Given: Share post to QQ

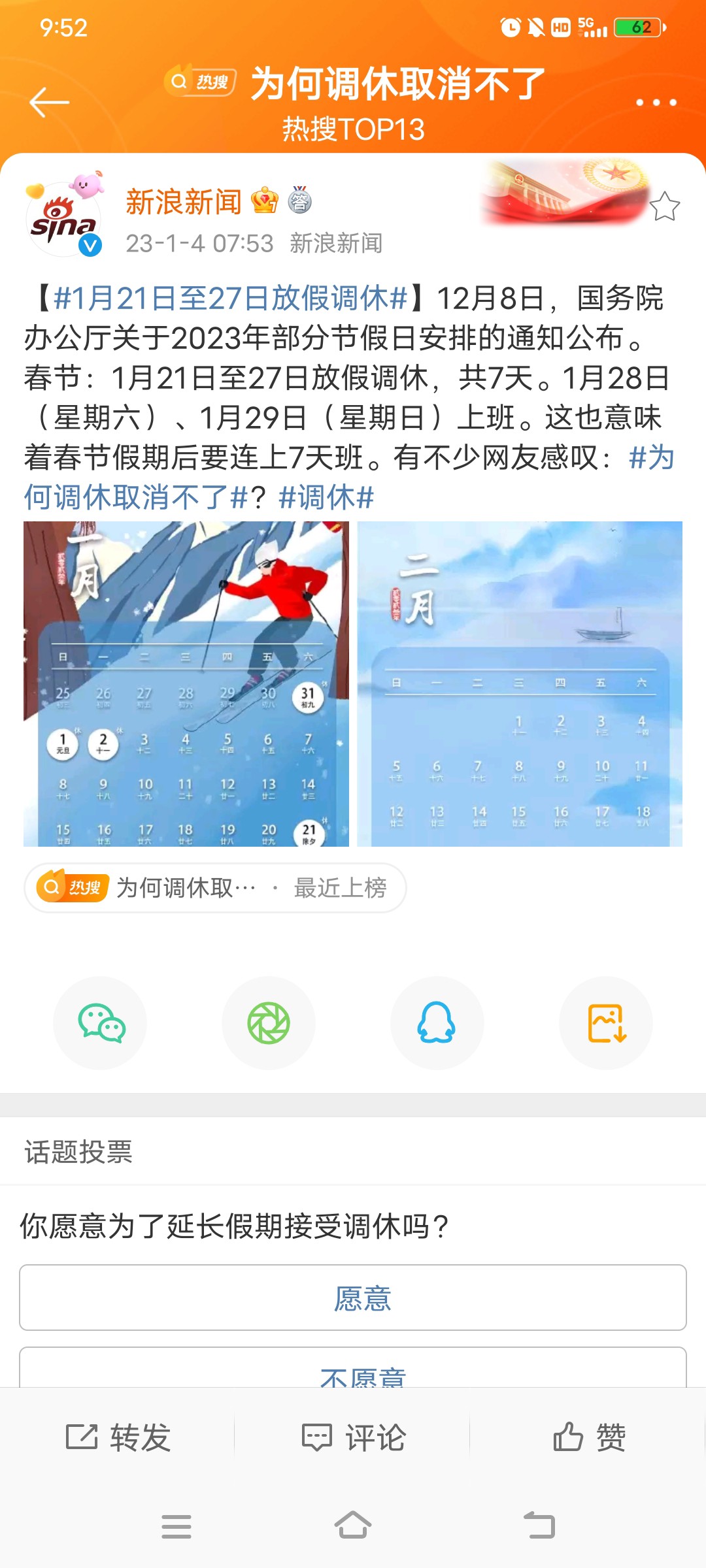Looking at the screenshot, I should (x=437, y=1023).
